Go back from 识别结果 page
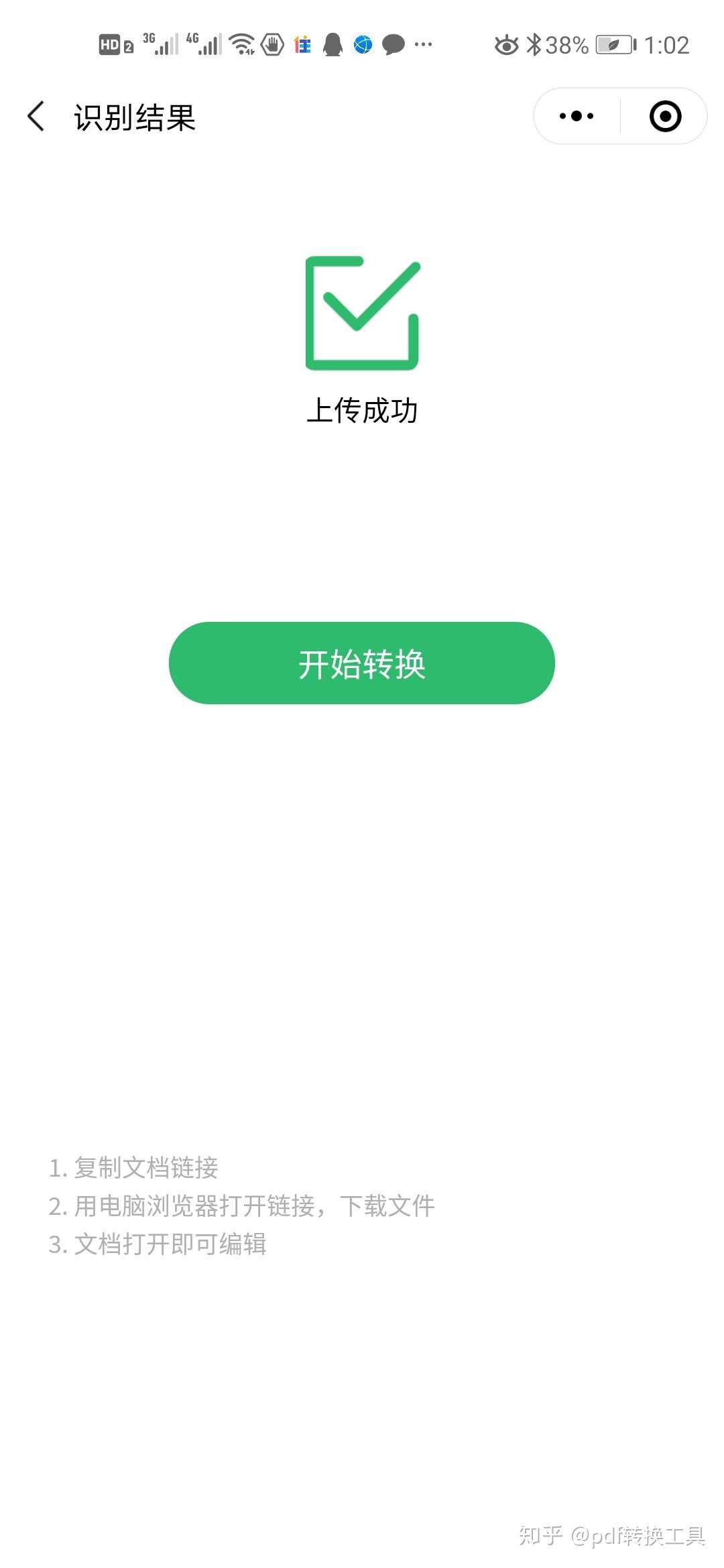Image resolution: width=724 pixels, height=1568 pixels. pyautogui.click(x=37, y=117)
